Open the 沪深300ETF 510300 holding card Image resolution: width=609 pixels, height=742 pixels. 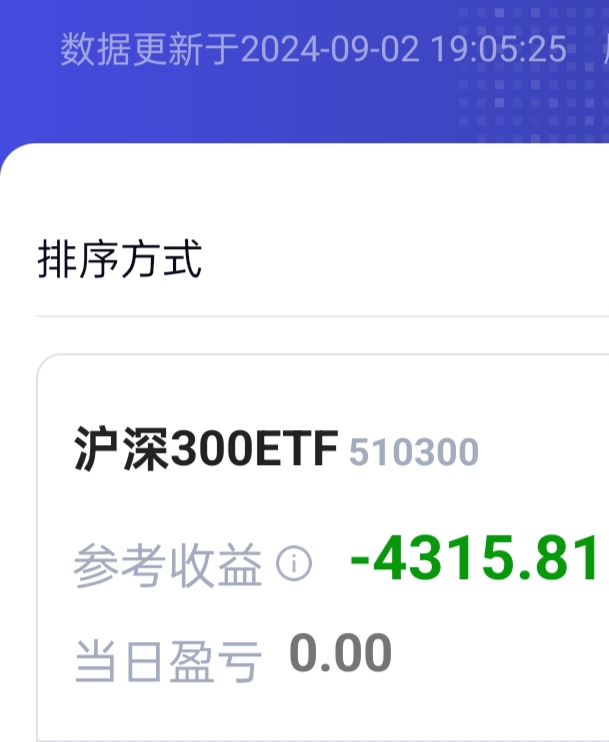pyautogui.click(x=323, y=548)
